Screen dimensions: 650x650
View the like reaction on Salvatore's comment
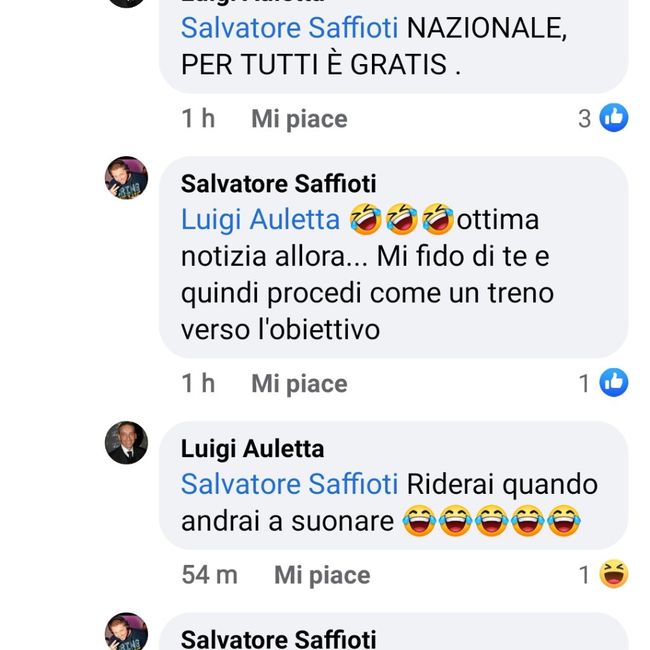click(604, 382)
